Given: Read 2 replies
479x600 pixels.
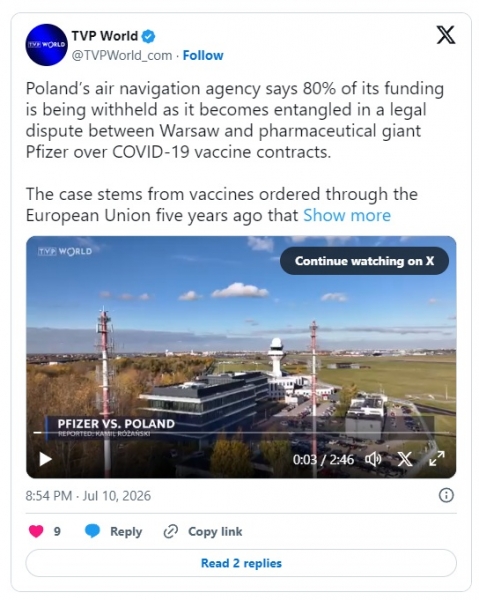Looking at the screenshot, I should click(x=241, y=563).
